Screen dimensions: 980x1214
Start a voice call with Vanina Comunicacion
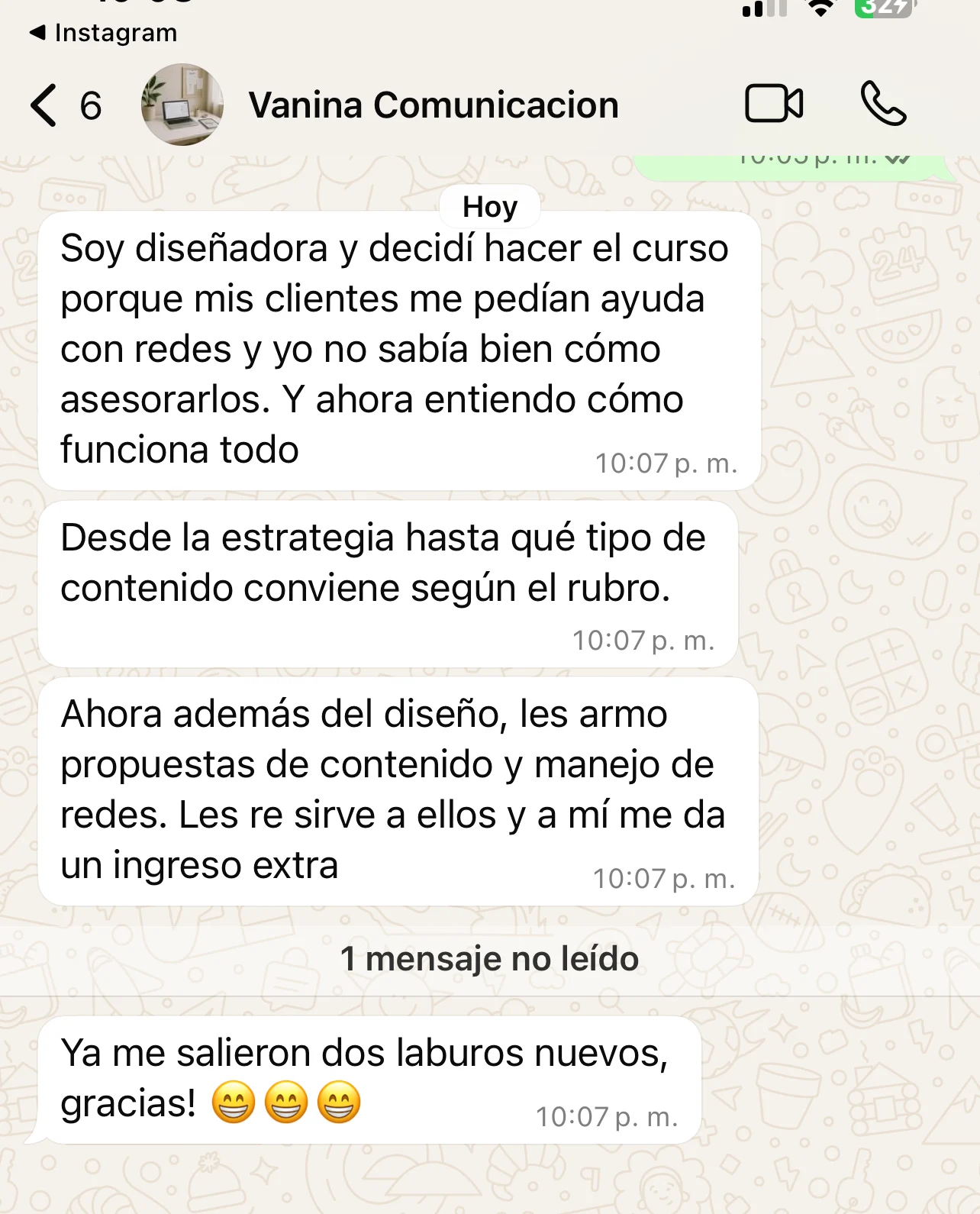pos(883,104)
